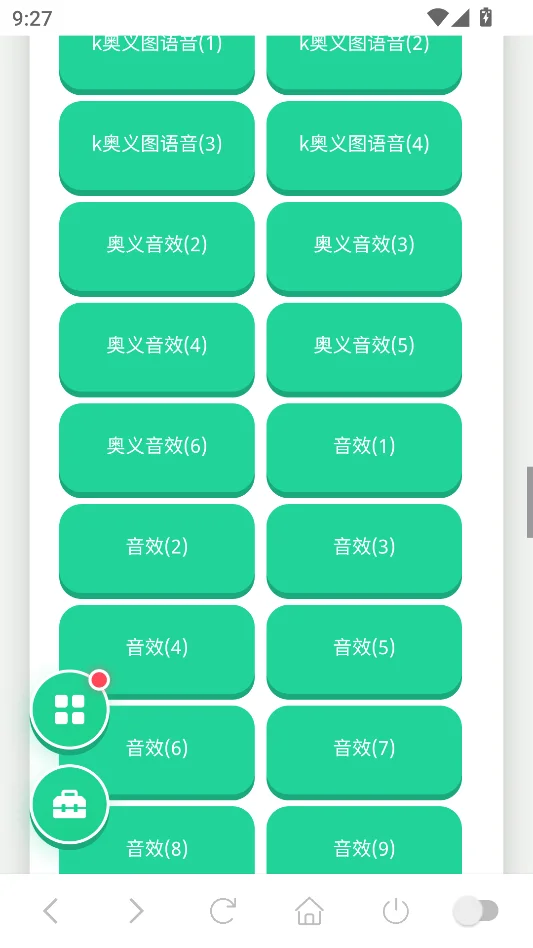Play k奥义图语音(4) sound
Screen dimensions: 533x948
(364, 145)
